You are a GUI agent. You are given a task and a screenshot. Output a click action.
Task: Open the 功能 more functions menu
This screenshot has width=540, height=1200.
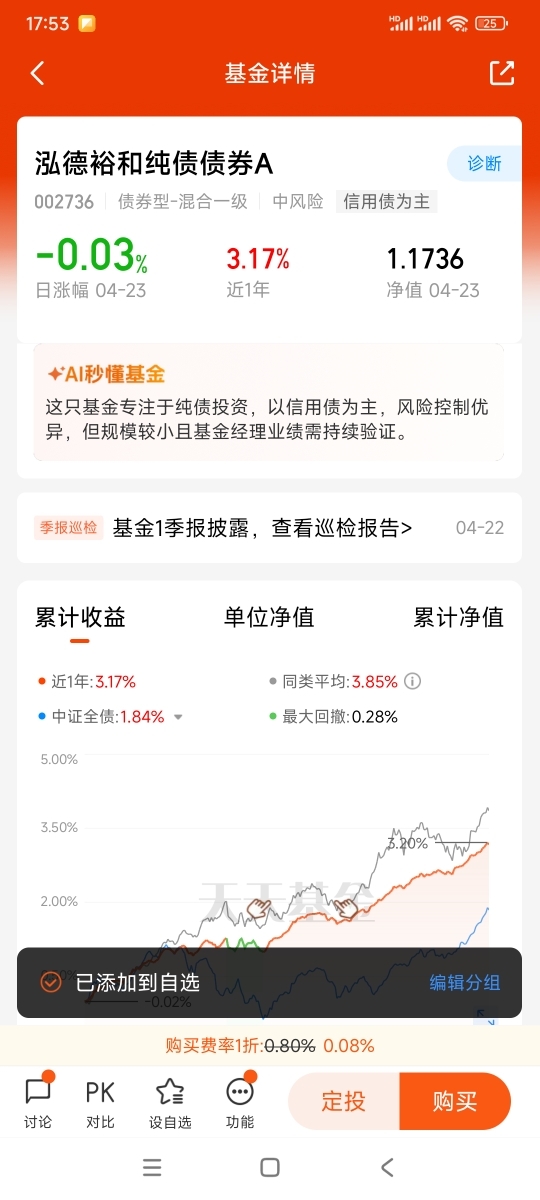pyautogui.click(x=240, y=1103)
